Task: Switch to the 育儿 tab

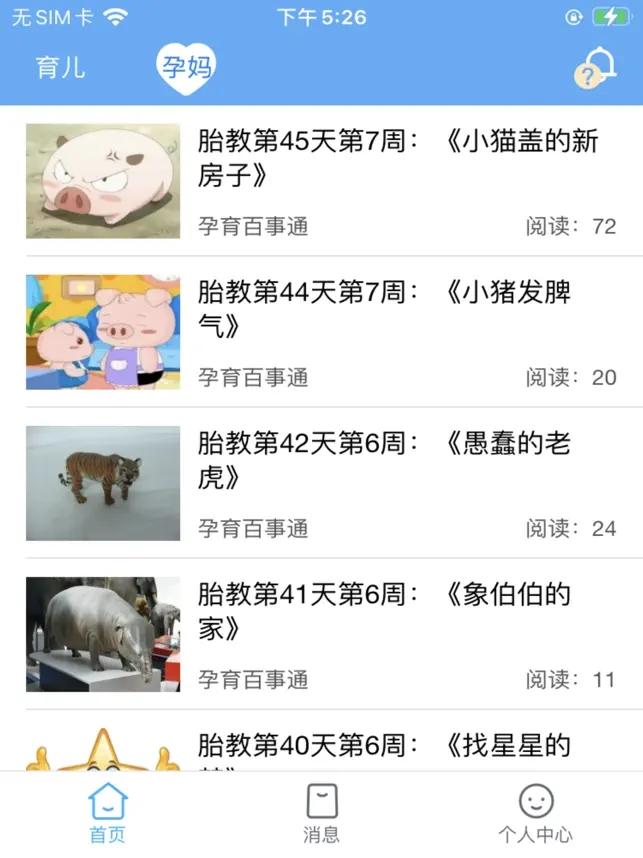Action: point(61,68)
